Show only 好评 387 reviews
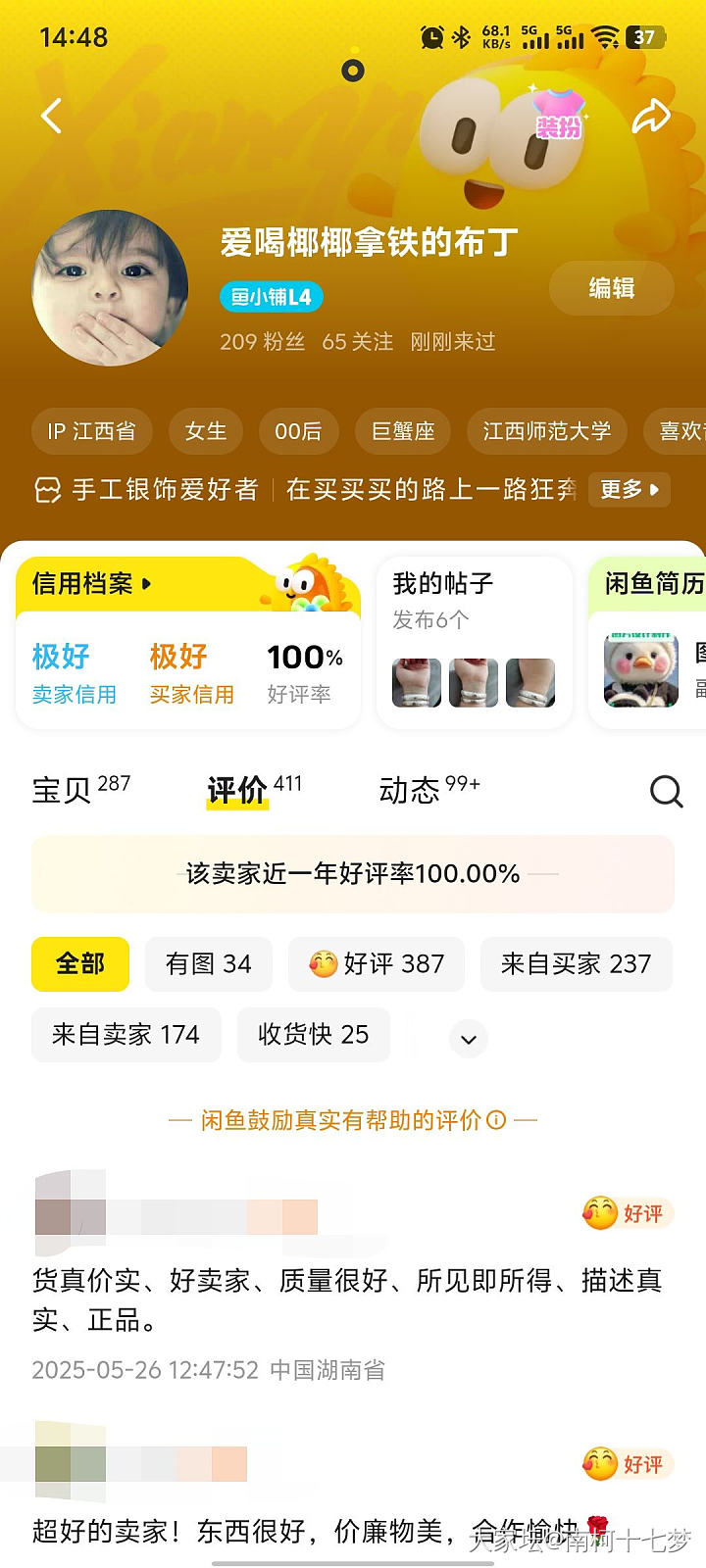The height and width of the screenshot is (1568, 706). point(377,963)
